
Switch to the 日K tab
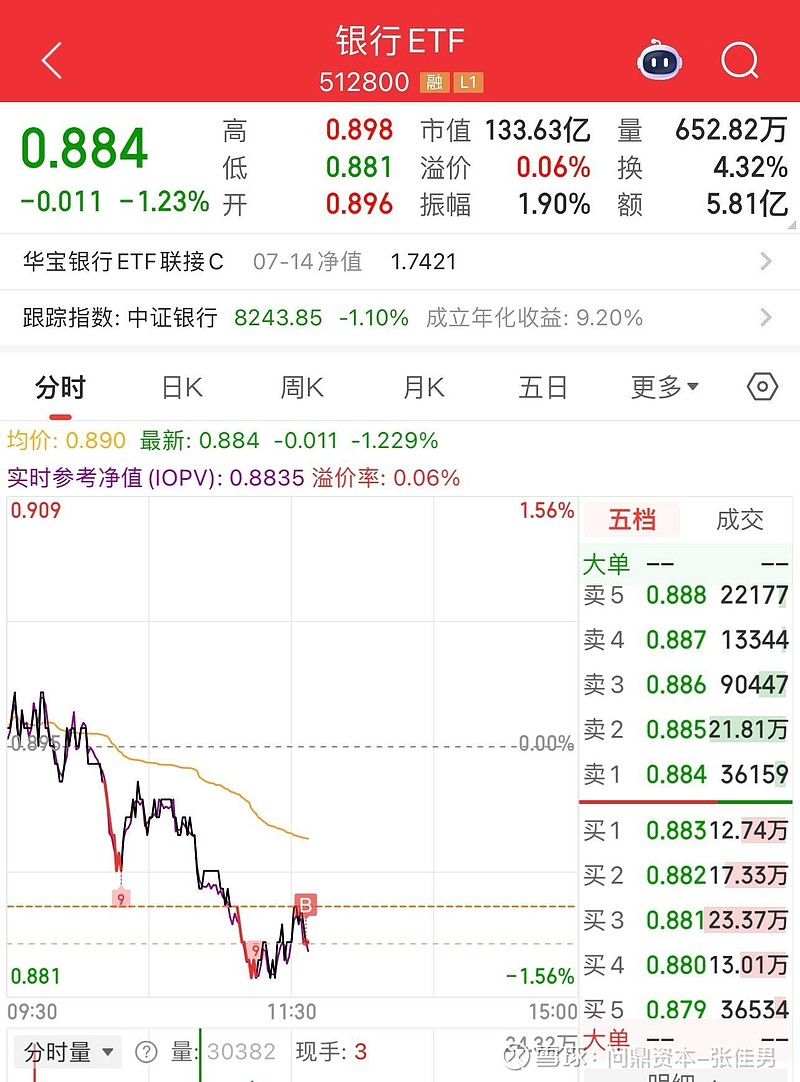180,387
